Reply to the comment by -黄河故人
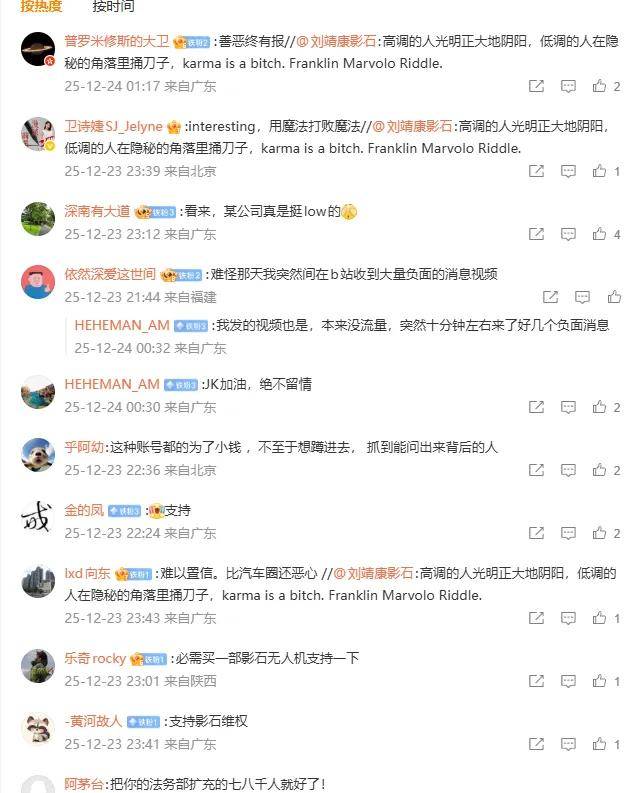This screenshot has height=793, width=637. 568,744
